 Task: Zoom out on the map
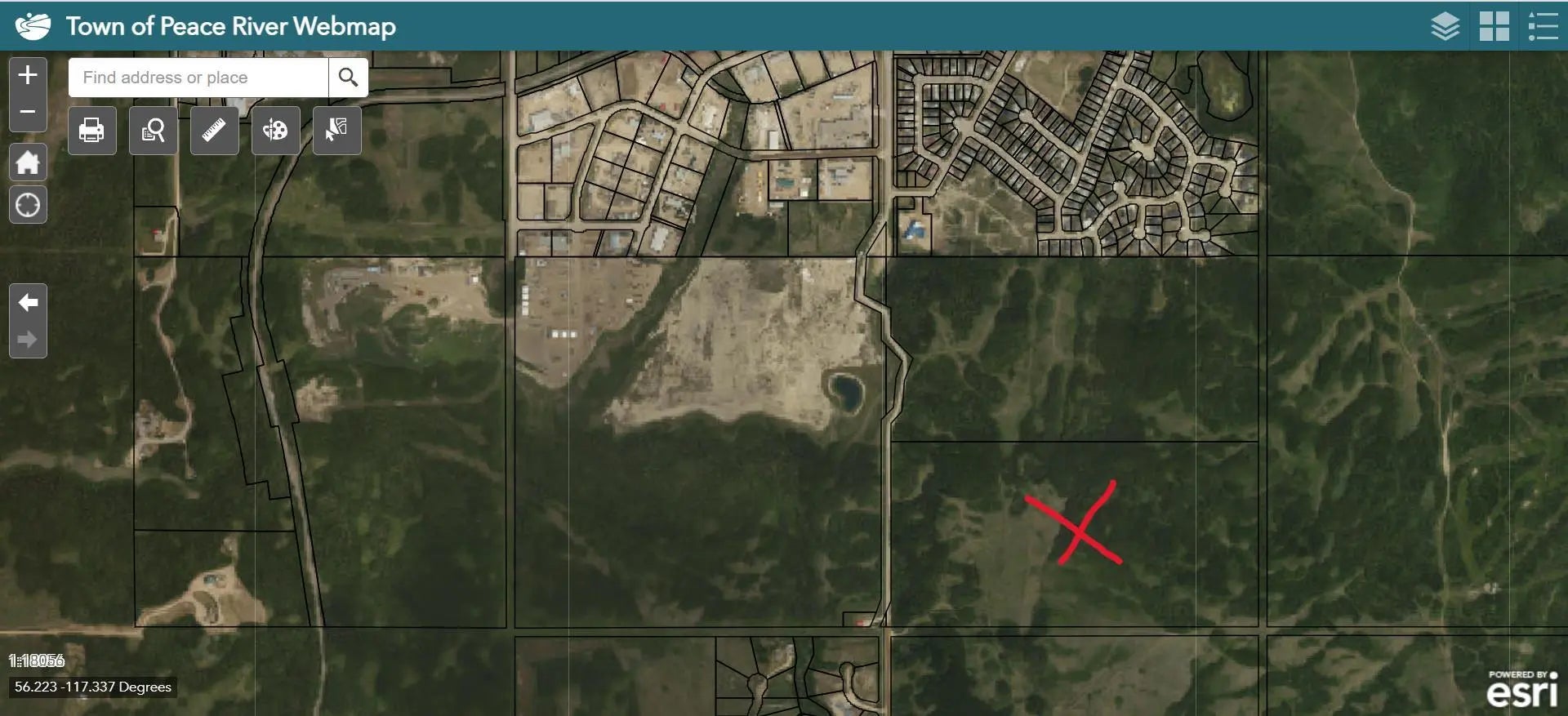pos(28,112)
